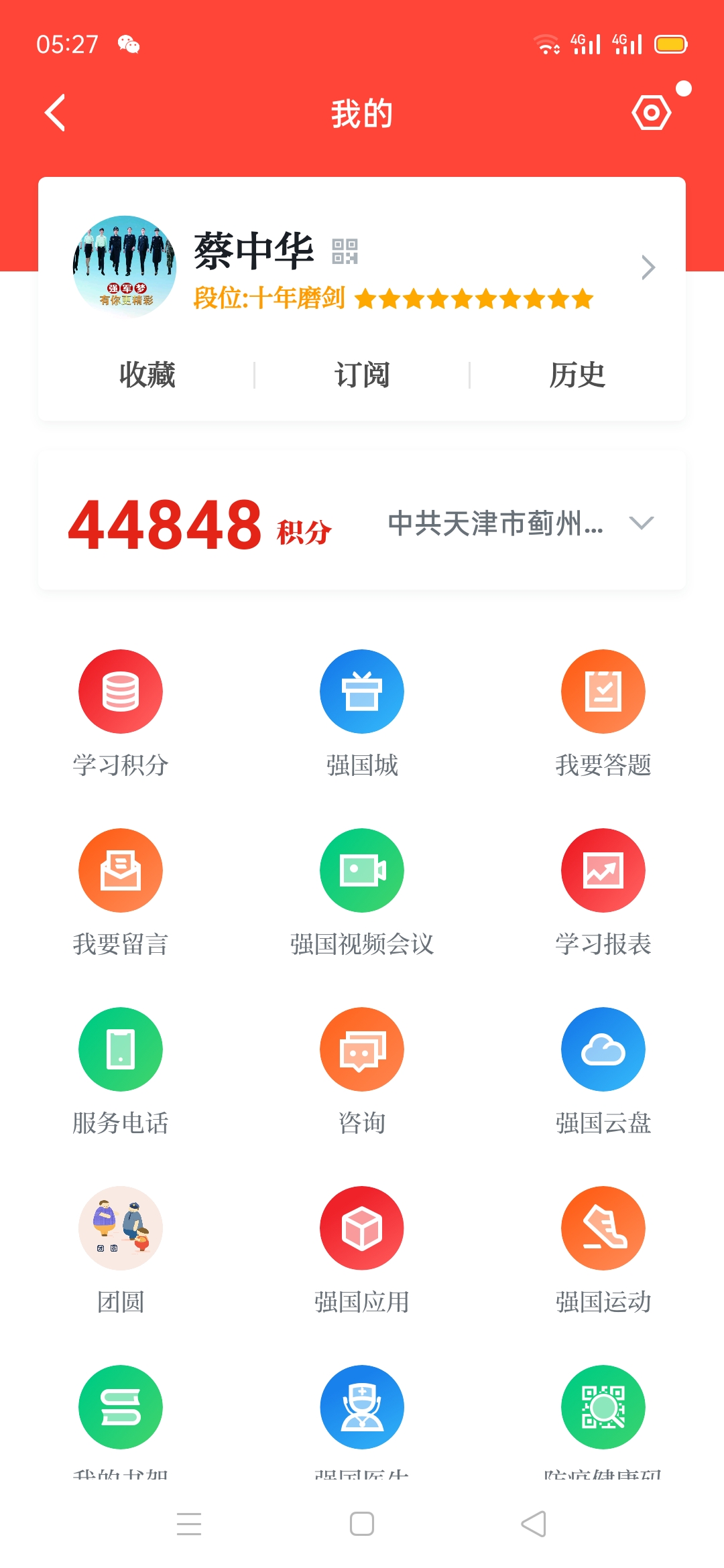
Task: Open 强国应用
Action: click(362, 1228)
